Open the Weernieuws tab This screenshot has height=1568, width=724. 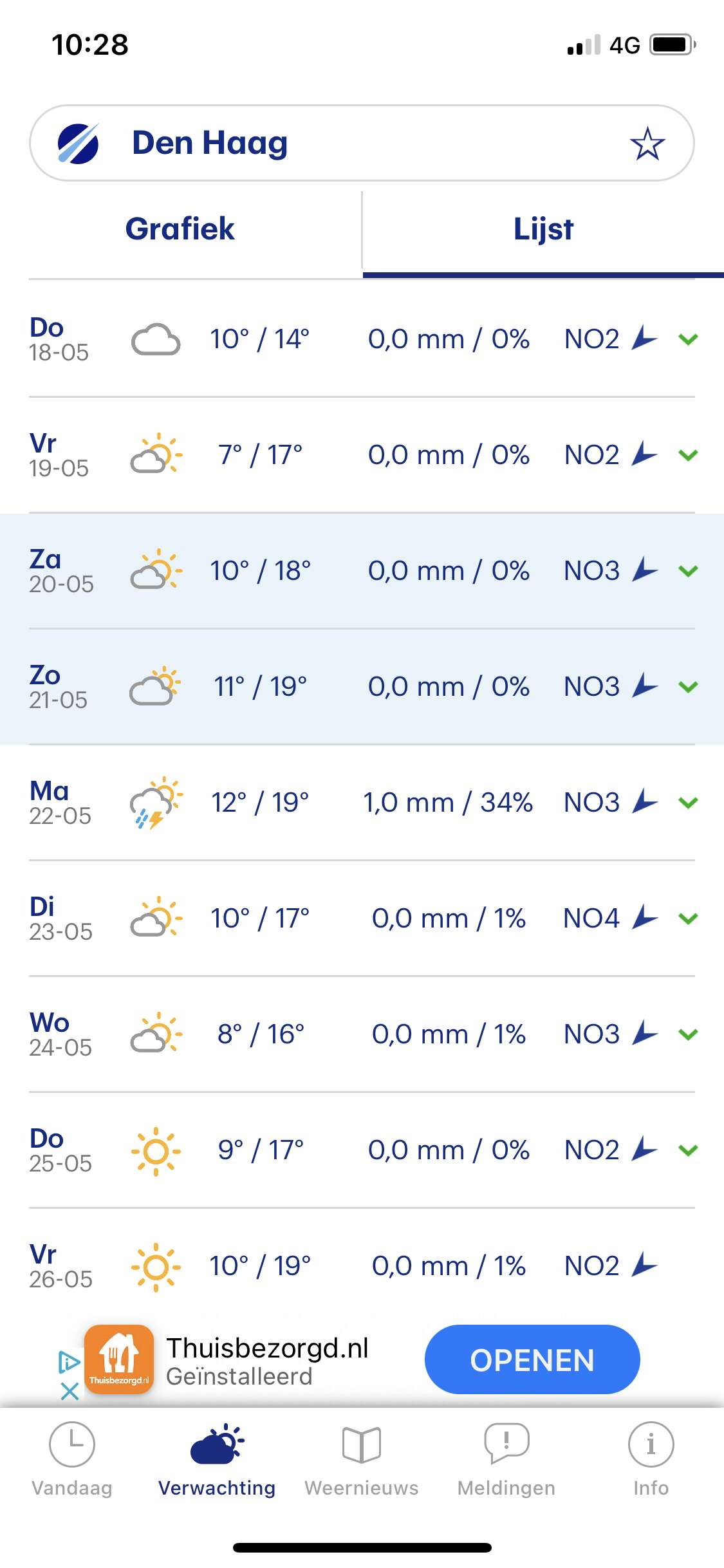(x=362, y=1460)
